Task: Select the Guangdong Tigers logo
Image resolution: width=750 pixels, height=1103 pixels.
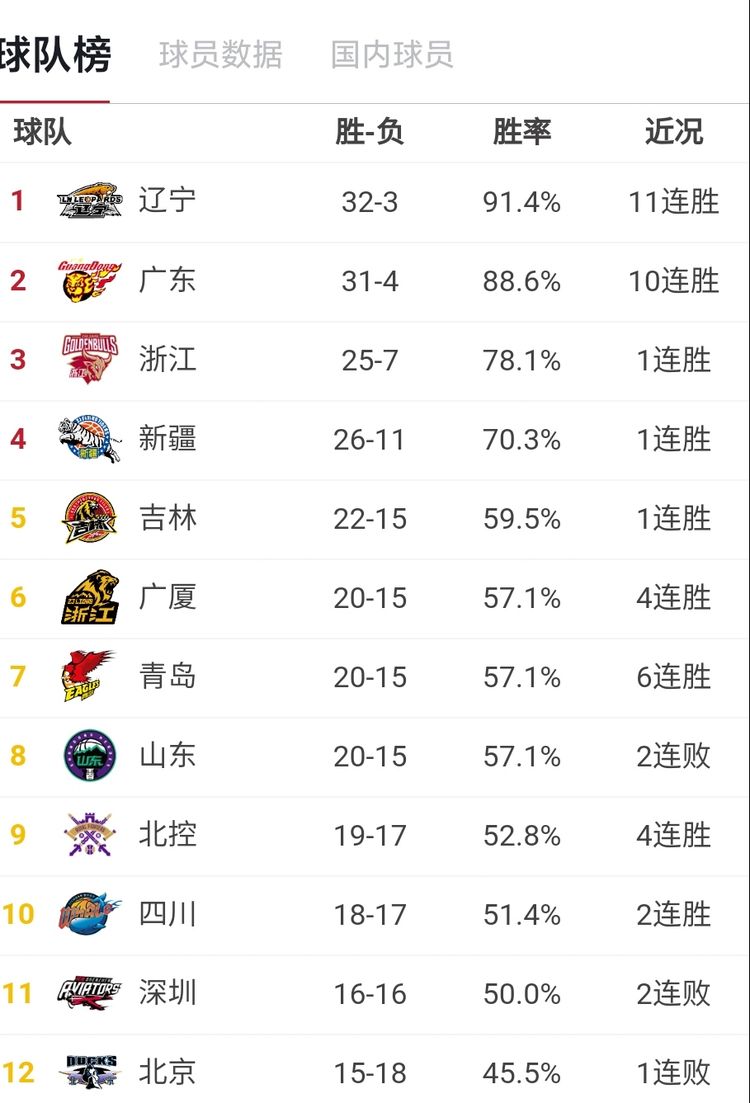Action: [88, 281]
